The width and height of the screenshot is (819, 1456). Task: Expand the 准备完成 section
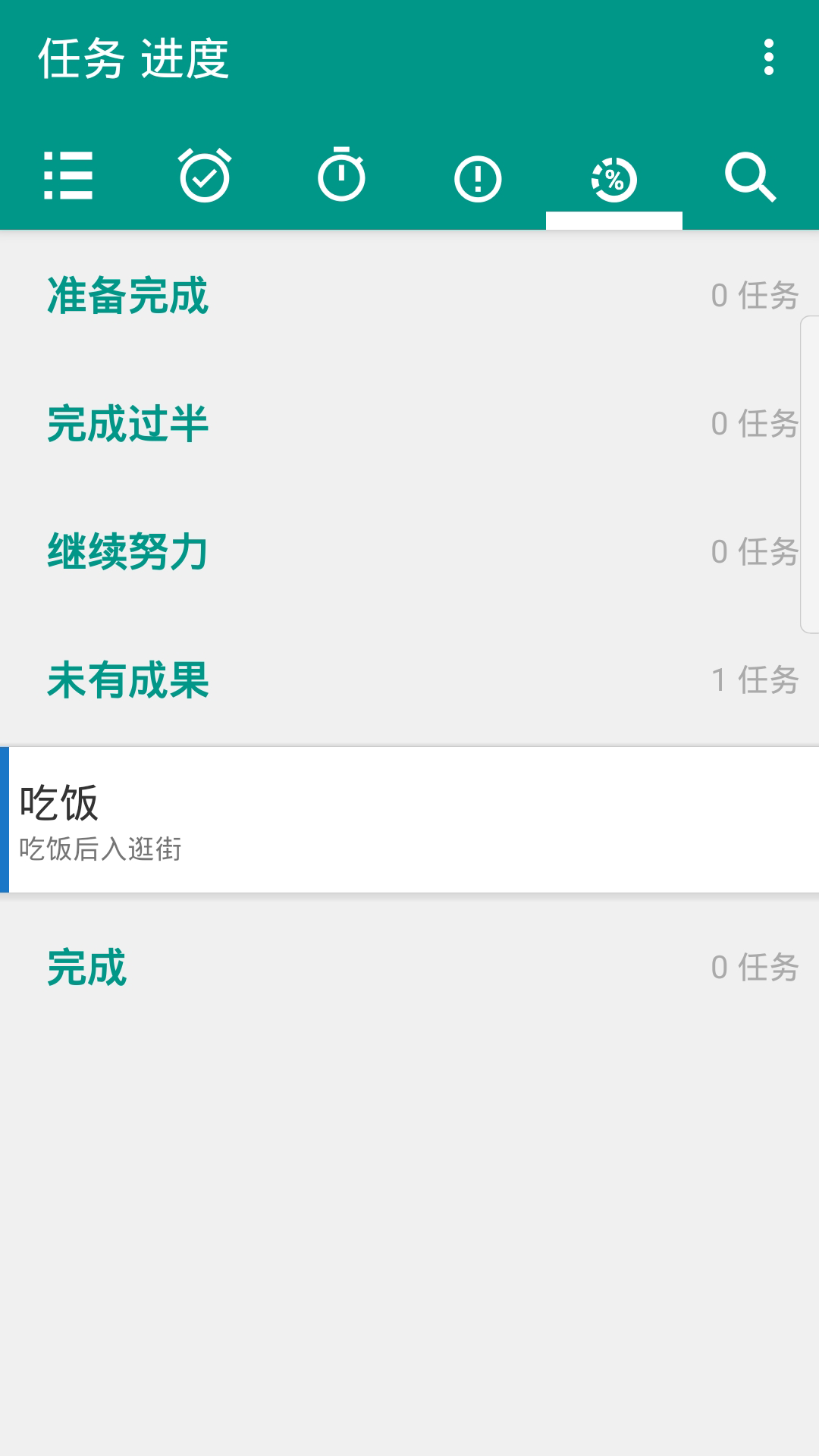[x=303, y=296]
